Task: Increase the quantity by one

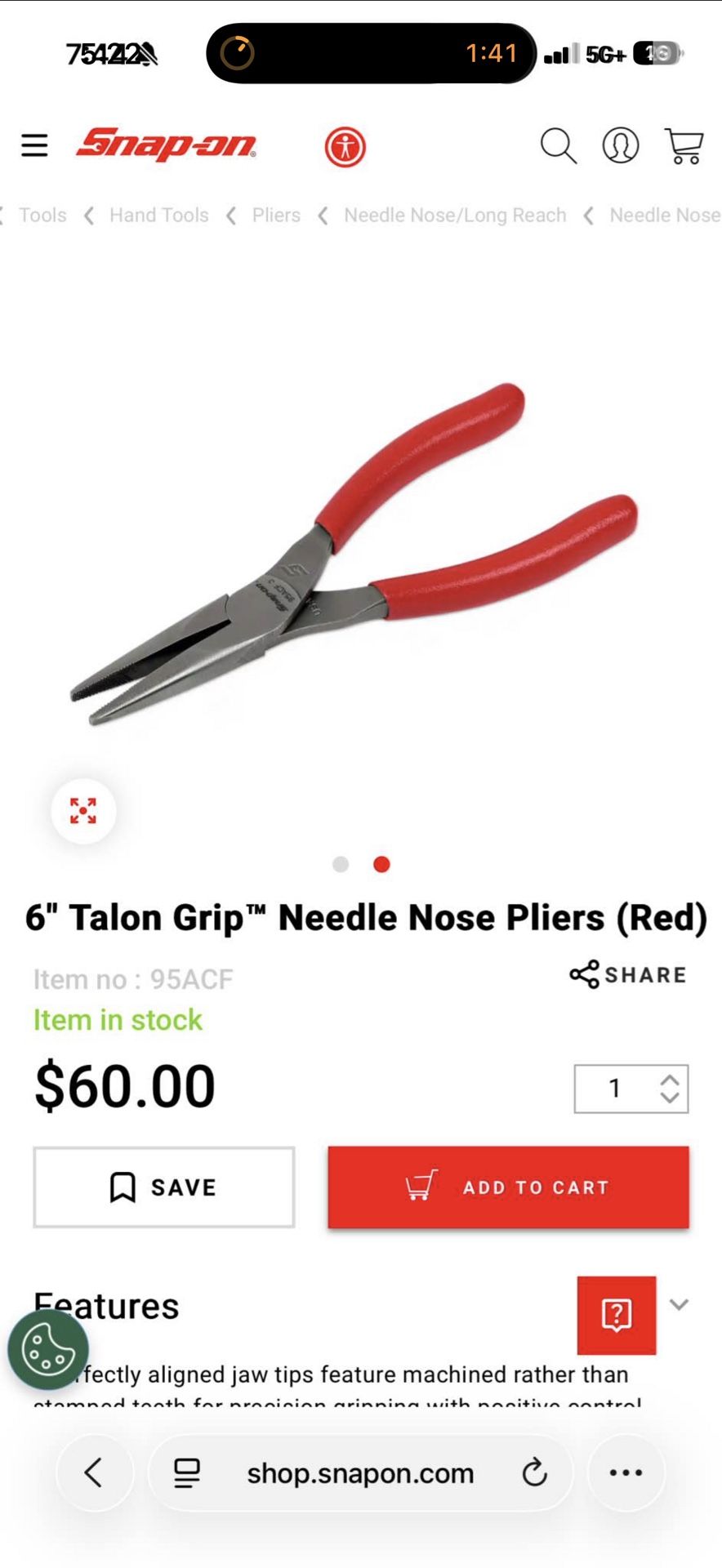Action: pyautogui.click(x=670, y=1080)
